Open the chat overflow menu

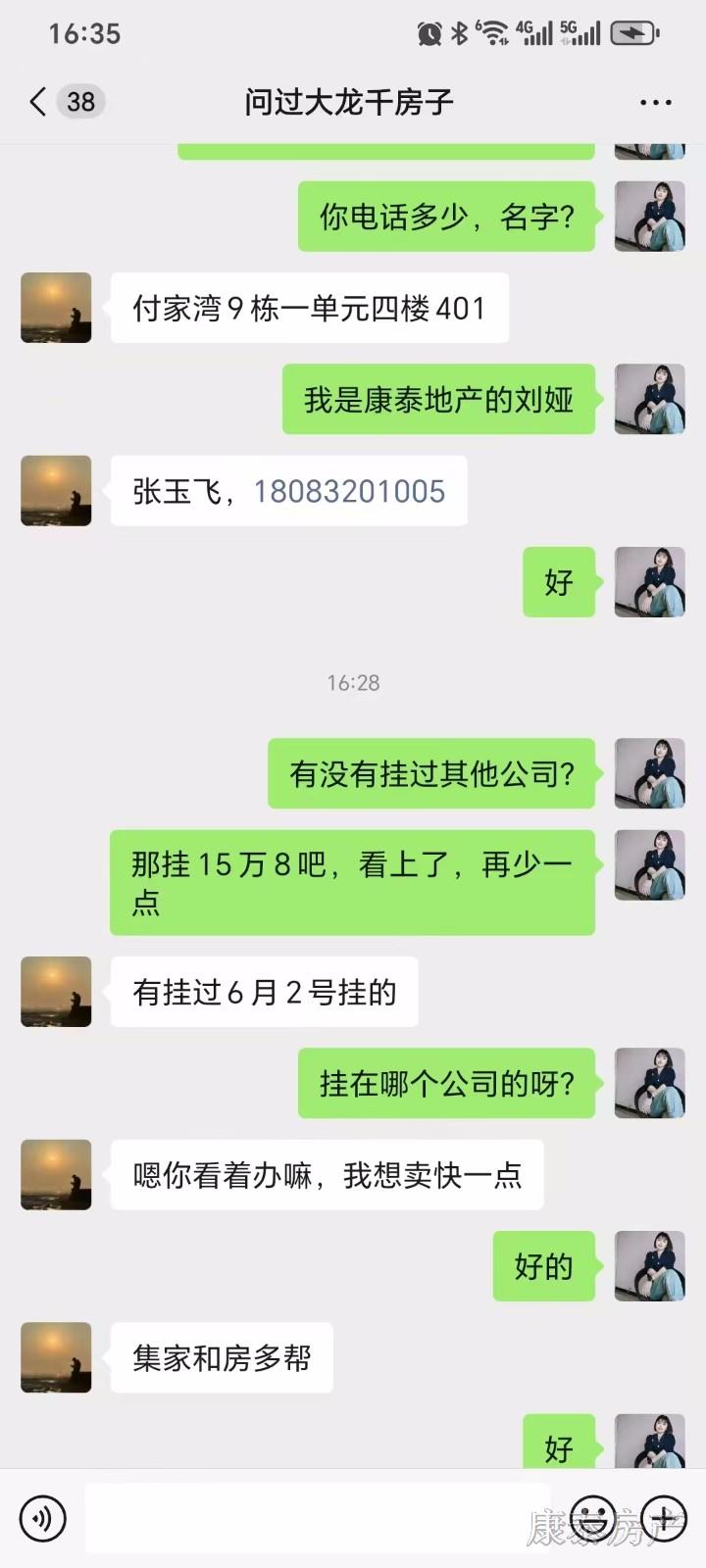(655, 102)
